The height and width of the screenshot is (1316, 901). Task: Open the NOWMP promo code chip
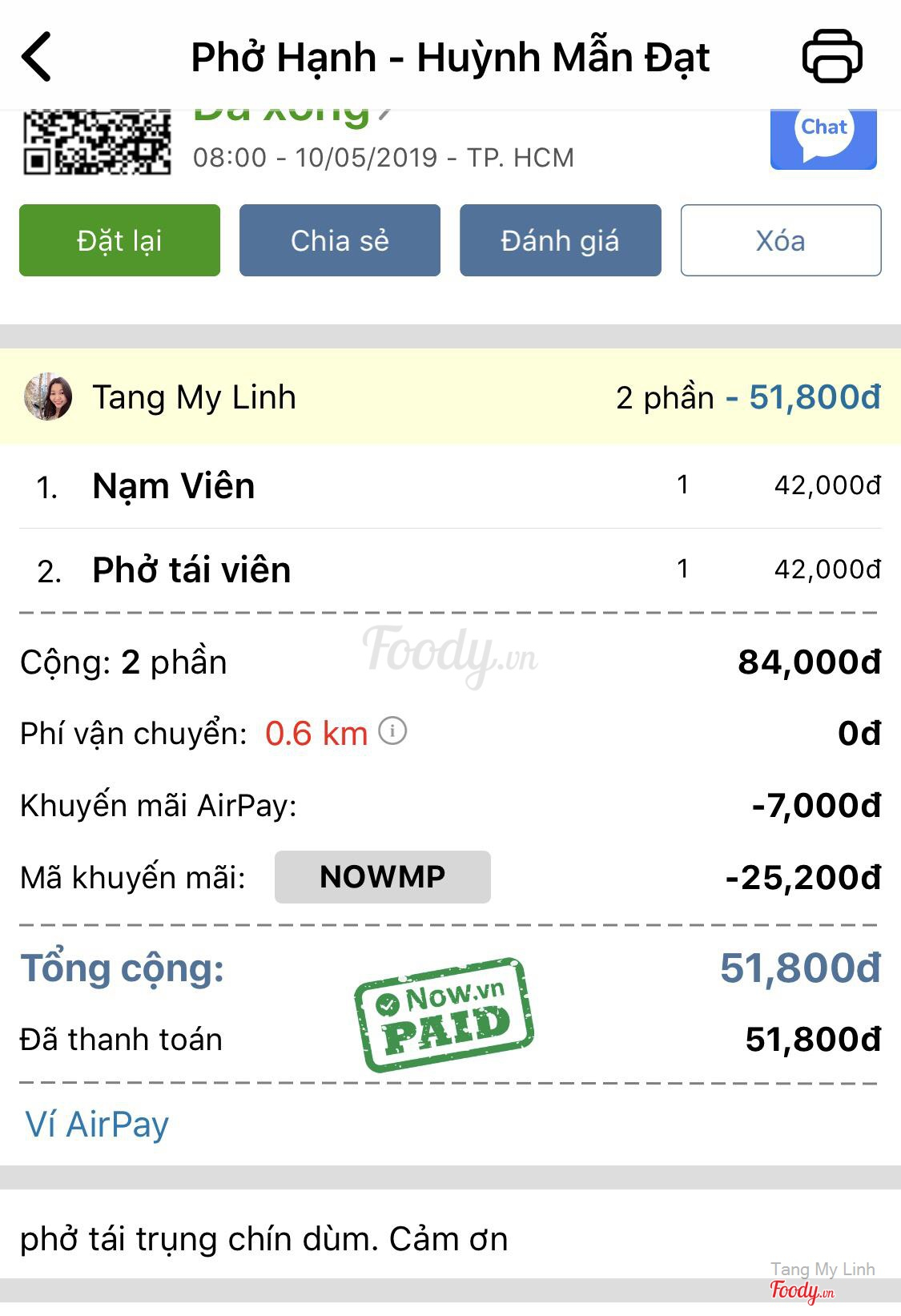[x=382, y=877]
